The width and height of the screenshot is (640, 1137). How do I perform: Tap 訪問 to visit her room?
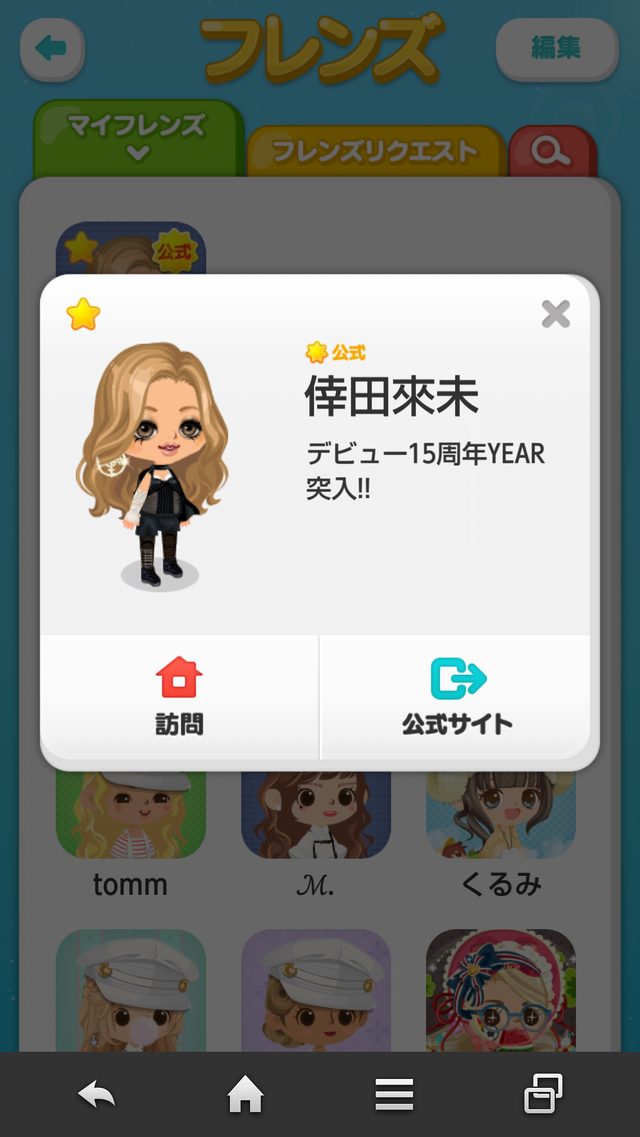tap(179, 697)
